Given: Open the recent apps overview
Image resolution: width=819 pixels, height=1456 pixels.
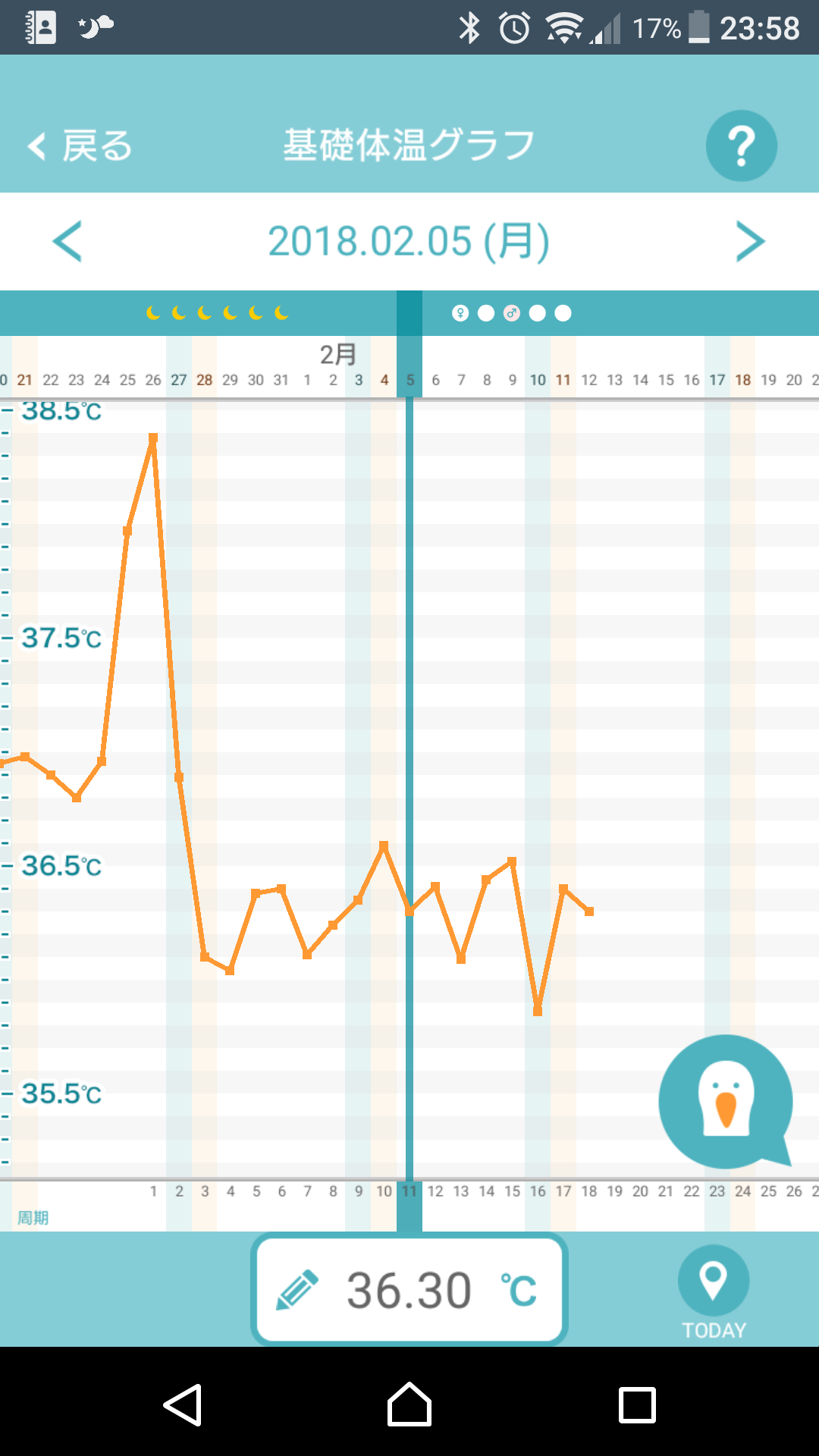Looking at the screenshot, I should (637, 1405).
